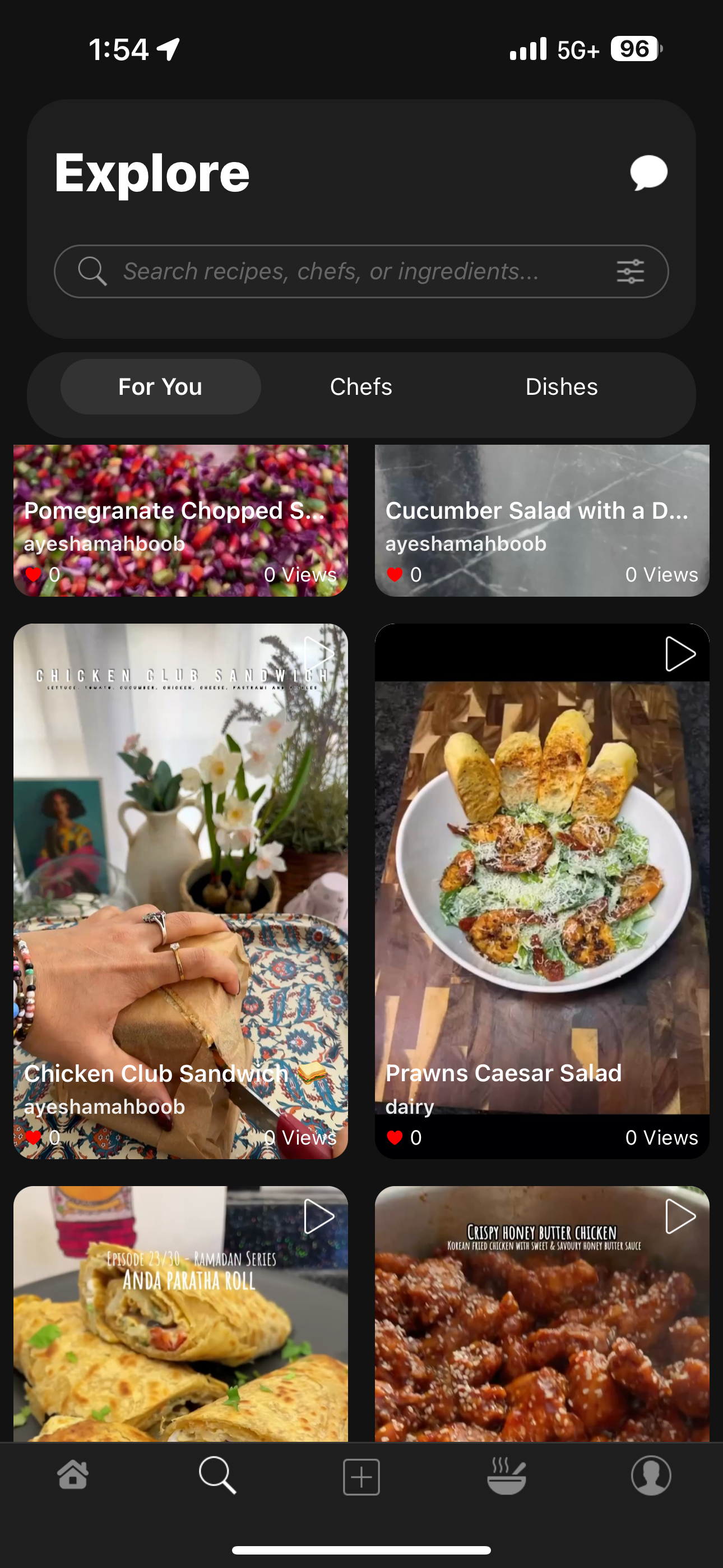Create a new post with plus

(x=361, y=1477)
